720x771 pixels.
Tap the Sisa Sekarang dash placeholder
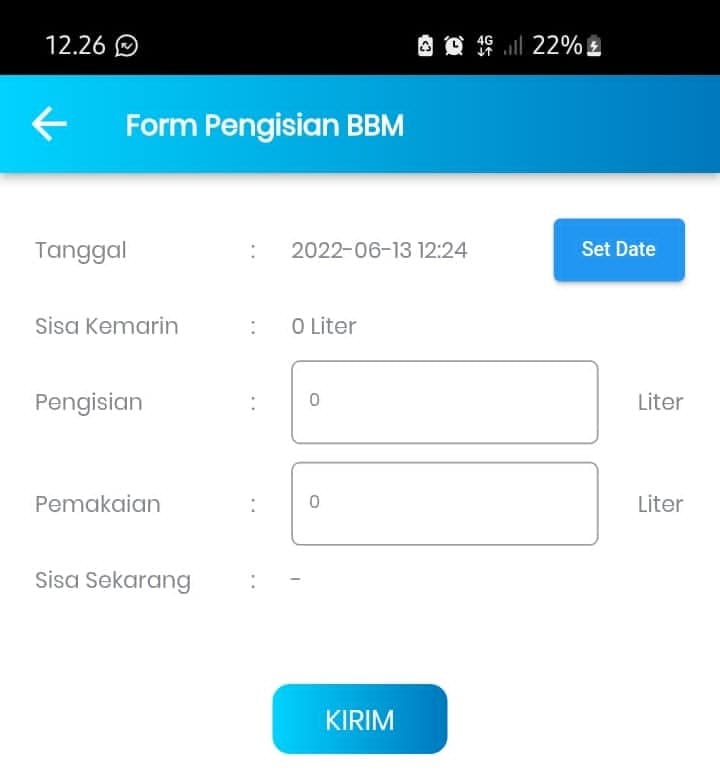click(294, 580)
